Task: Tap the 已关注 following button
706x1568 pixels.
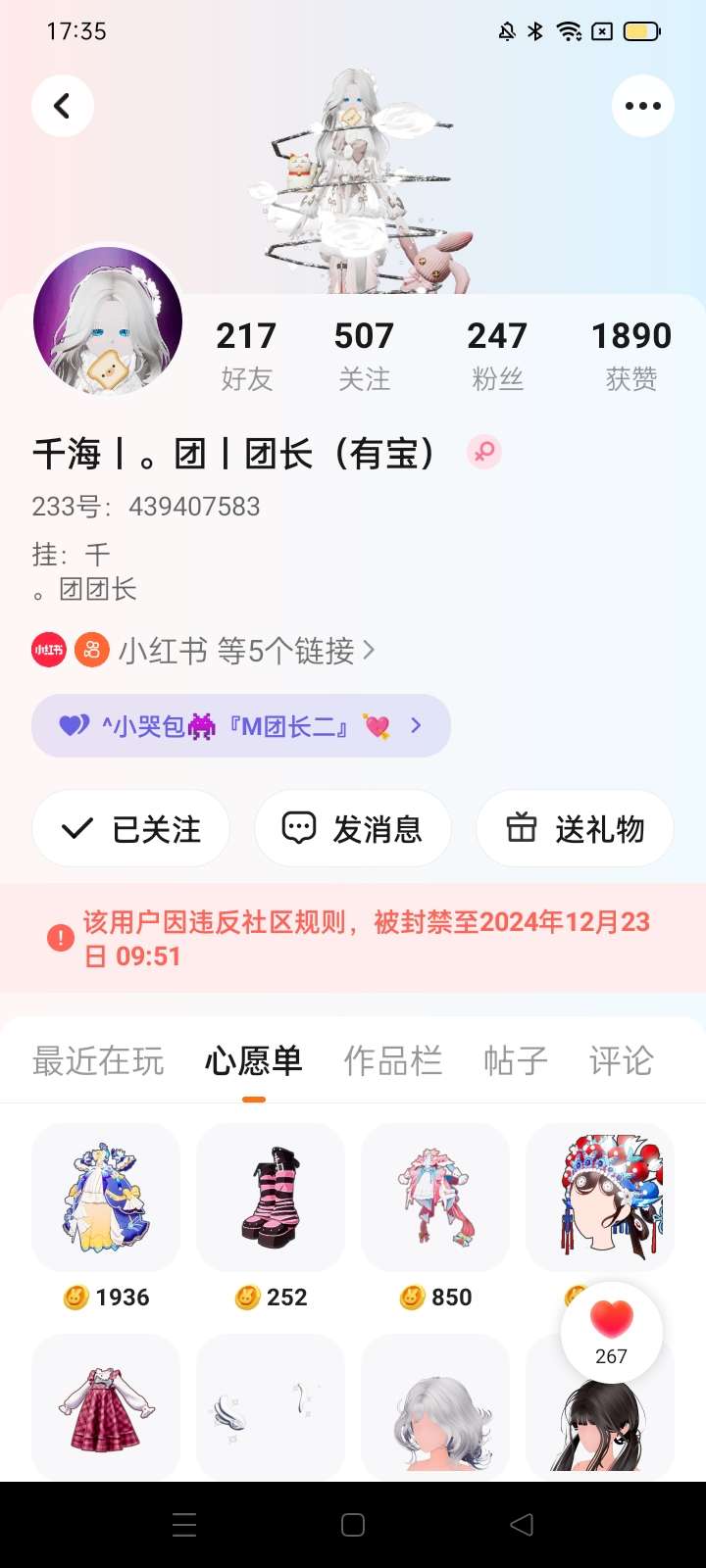Action: [x=131, y=829]
